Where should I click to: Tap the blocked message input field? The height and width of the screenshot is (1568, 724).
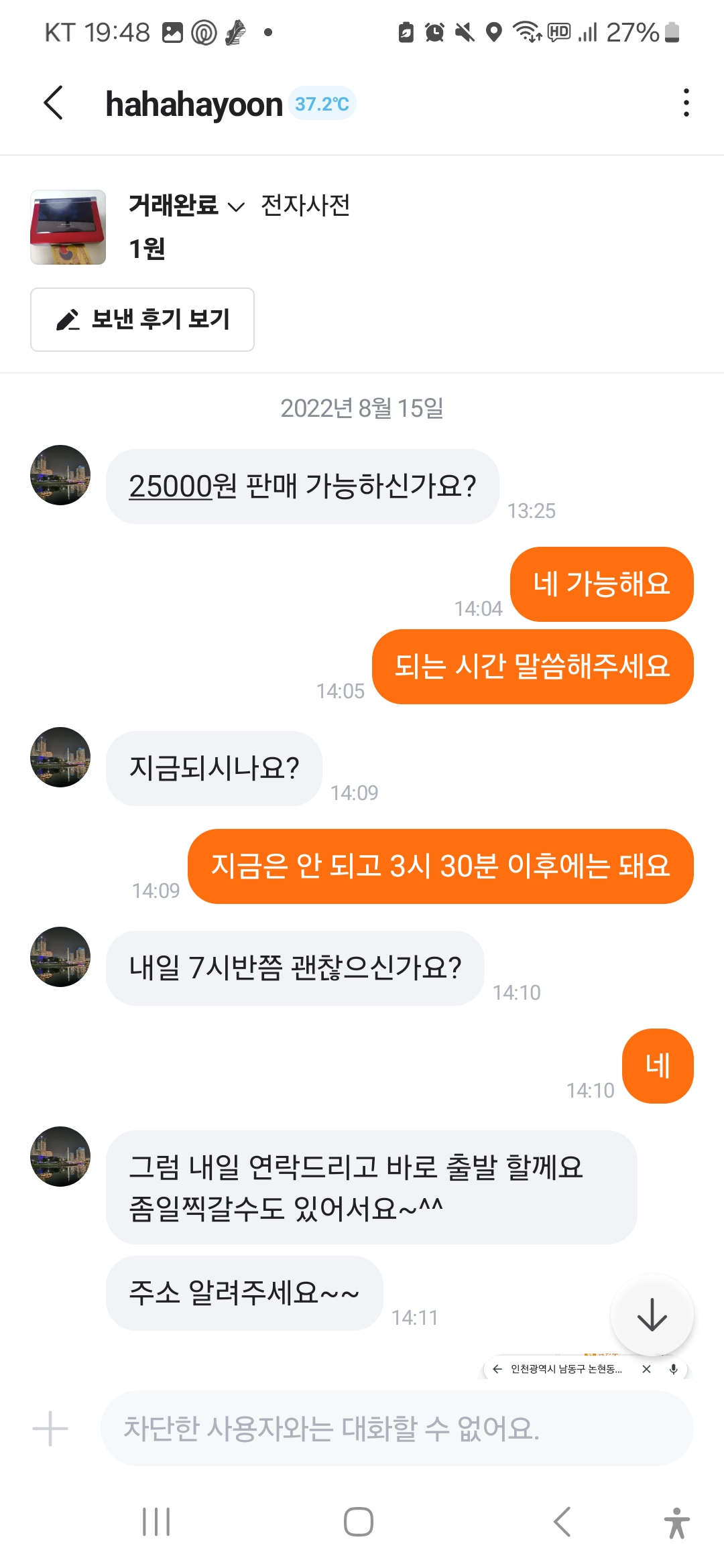point(397,1429)
